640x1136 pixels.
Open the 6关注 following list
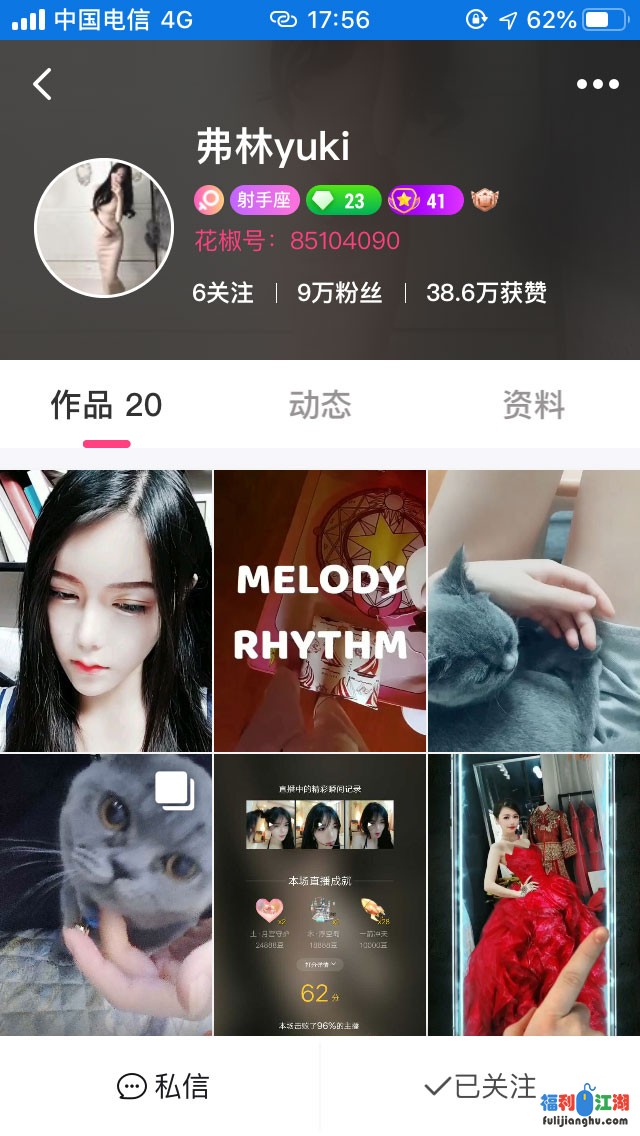pyautogui.click(x=223, y=293)
